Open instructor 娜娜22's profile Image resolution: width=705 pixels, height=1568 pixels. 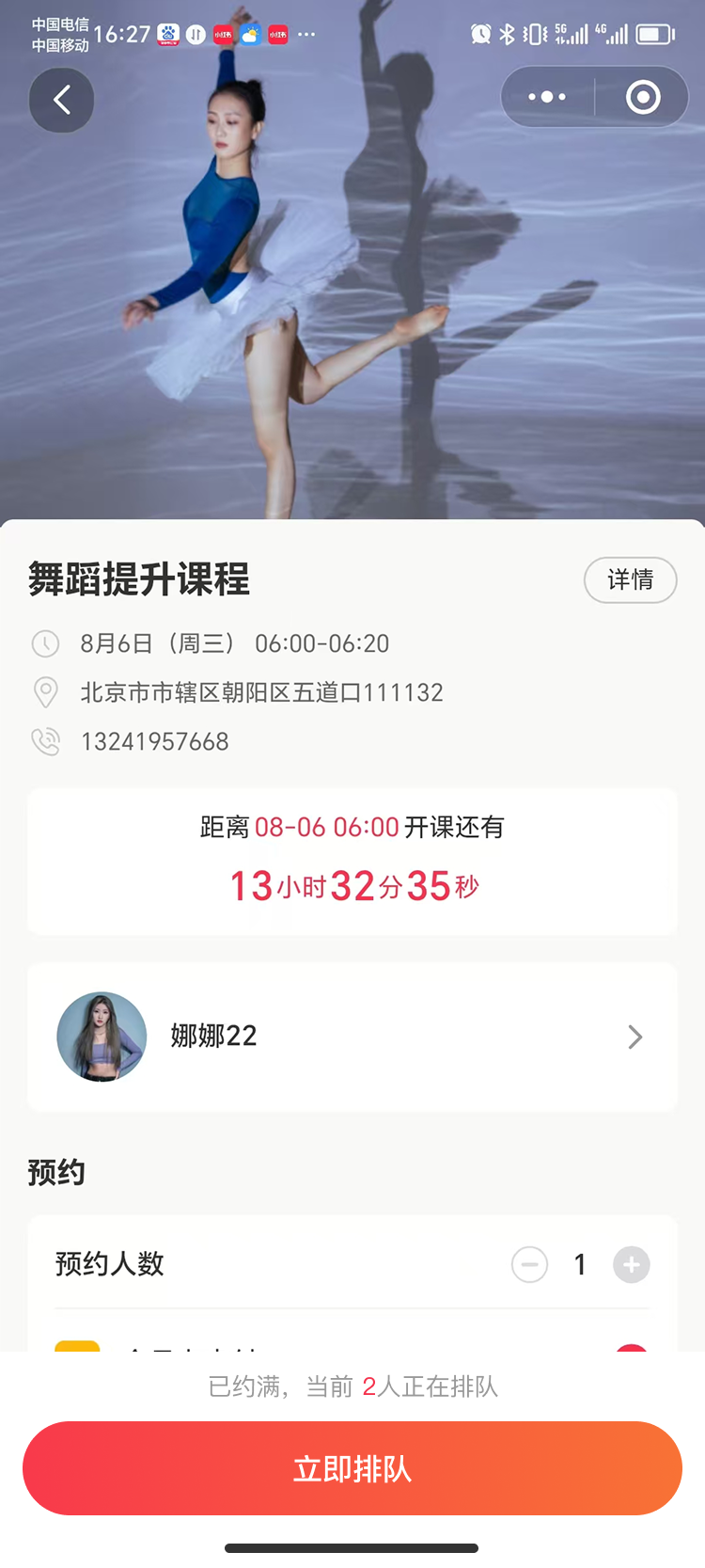(x=352, y=1037)
